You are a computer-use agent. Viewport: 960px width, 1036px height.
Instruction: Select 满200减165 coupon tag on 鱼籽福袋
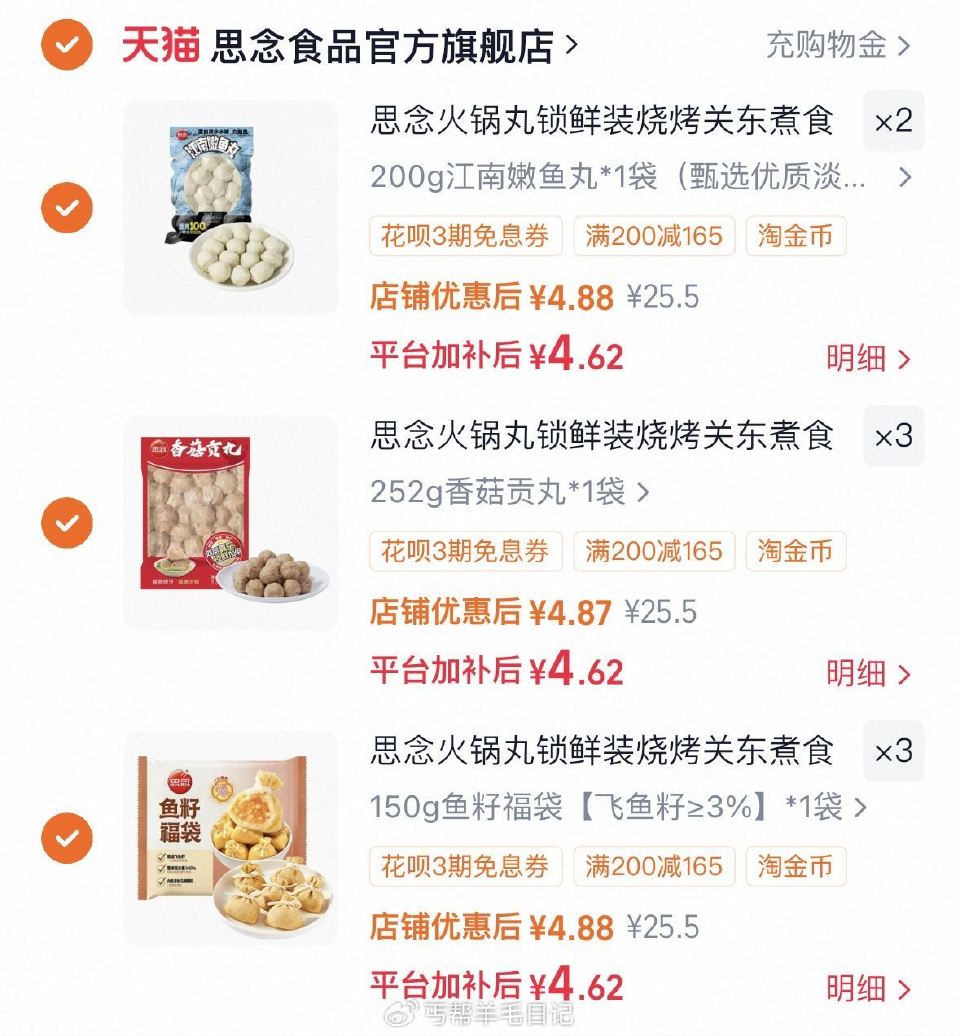(x=656, y=868)
